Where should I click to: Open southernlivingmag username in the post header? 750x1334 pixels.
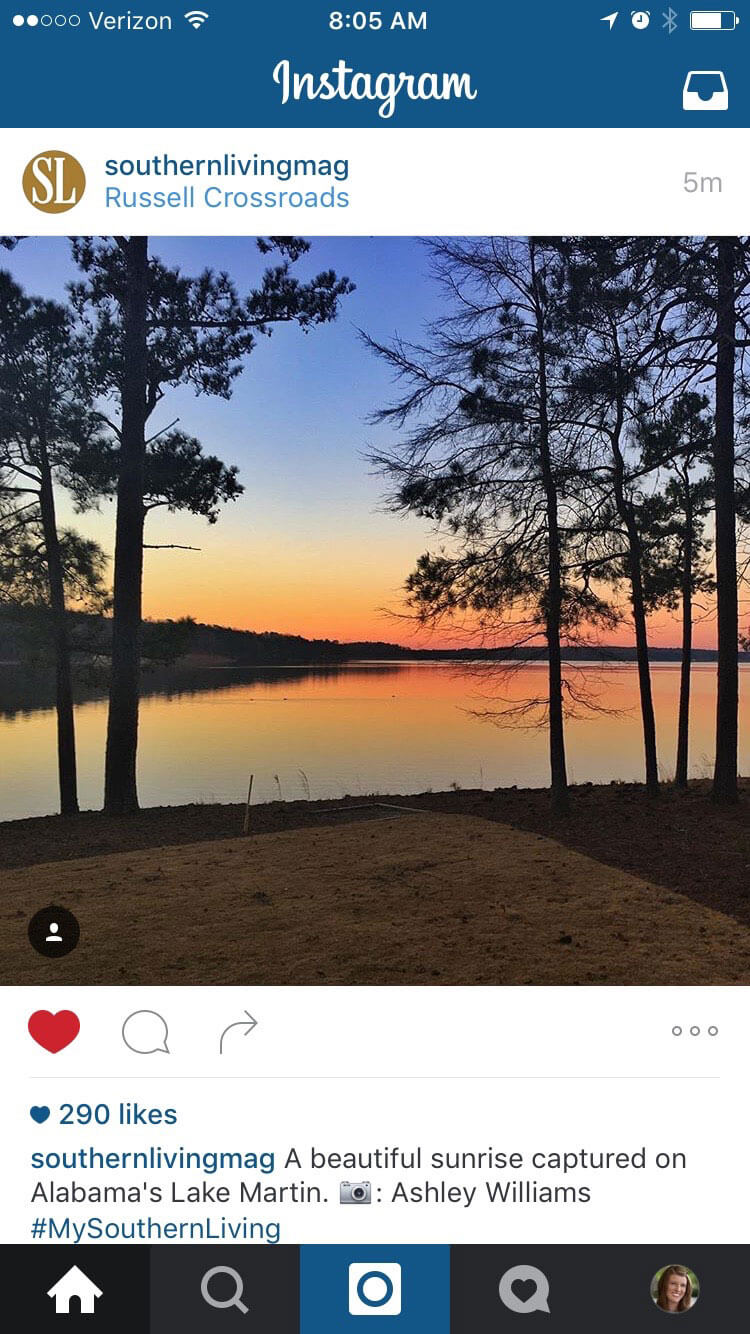[227, 166]
